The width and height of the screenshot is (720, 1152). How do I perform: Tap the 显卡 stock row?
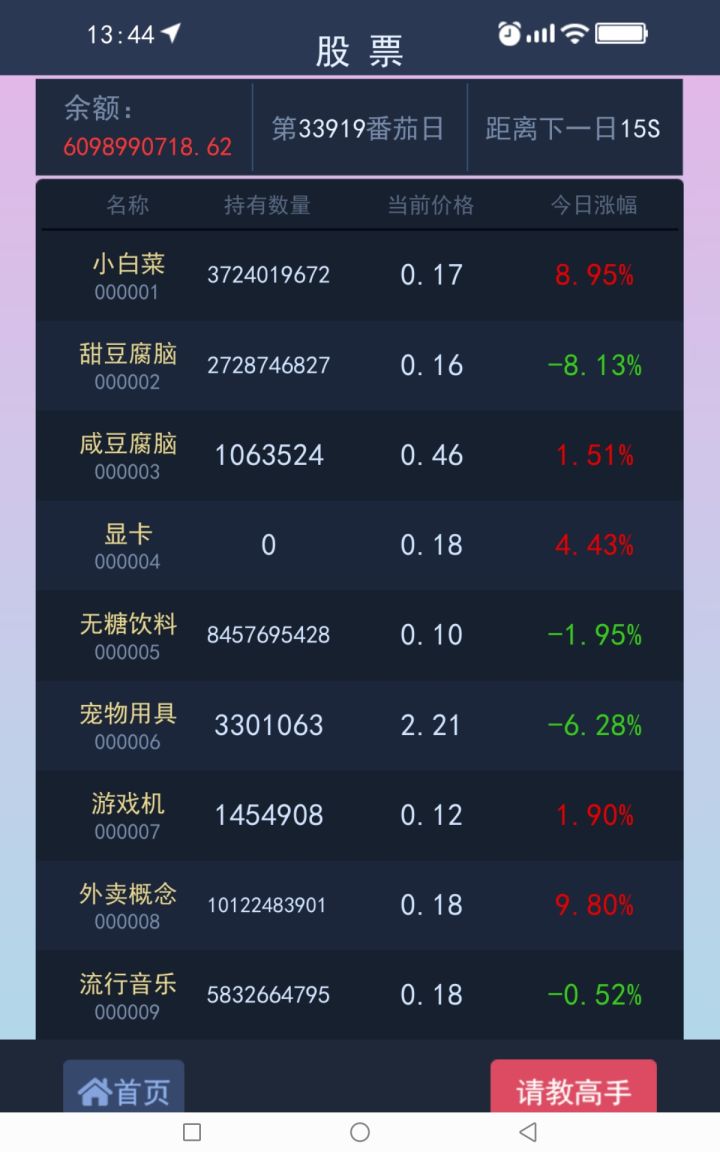tap(359, 545)
